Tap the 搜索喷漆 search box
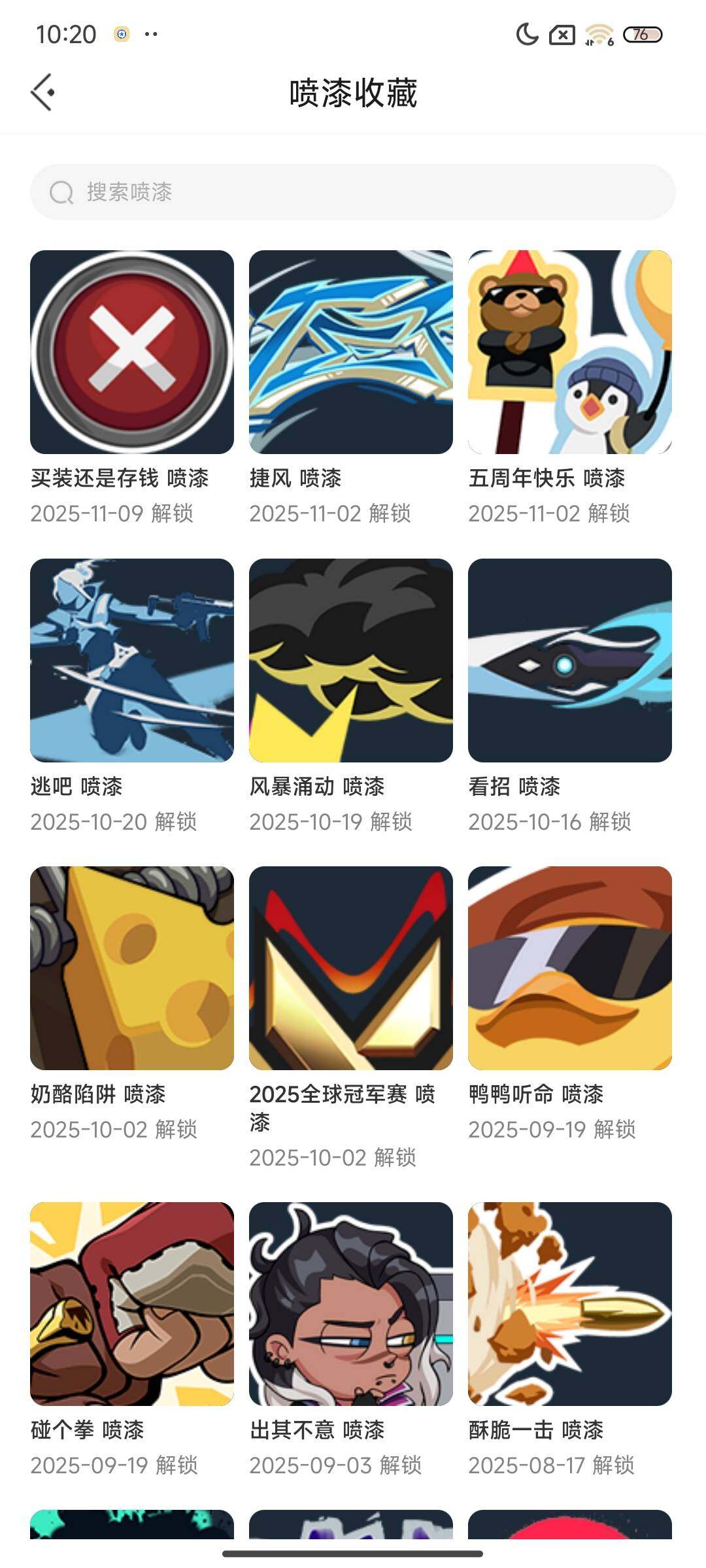Viewport: 706px width, 1568px height. point(353,192)
